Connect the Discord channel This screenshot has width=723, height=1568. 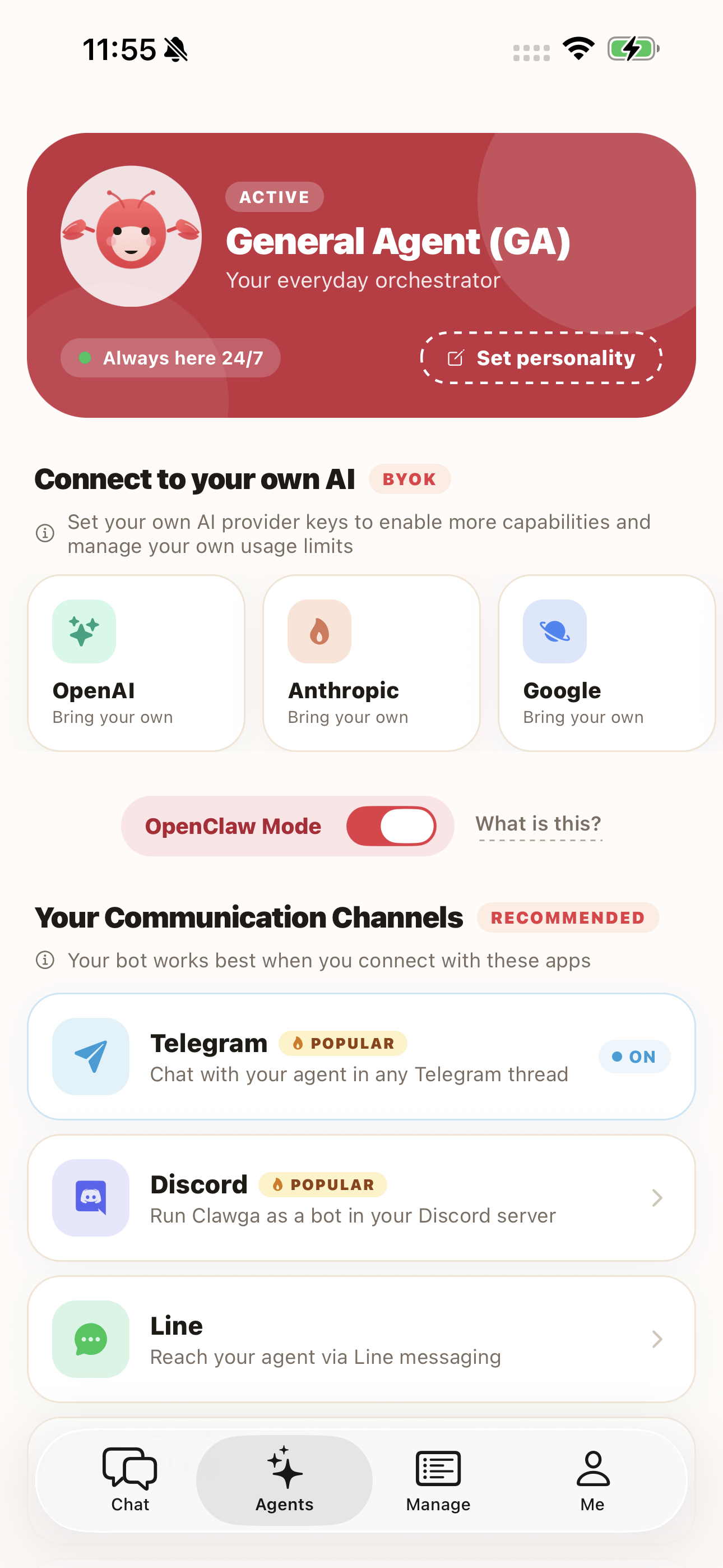point(361,1197)
